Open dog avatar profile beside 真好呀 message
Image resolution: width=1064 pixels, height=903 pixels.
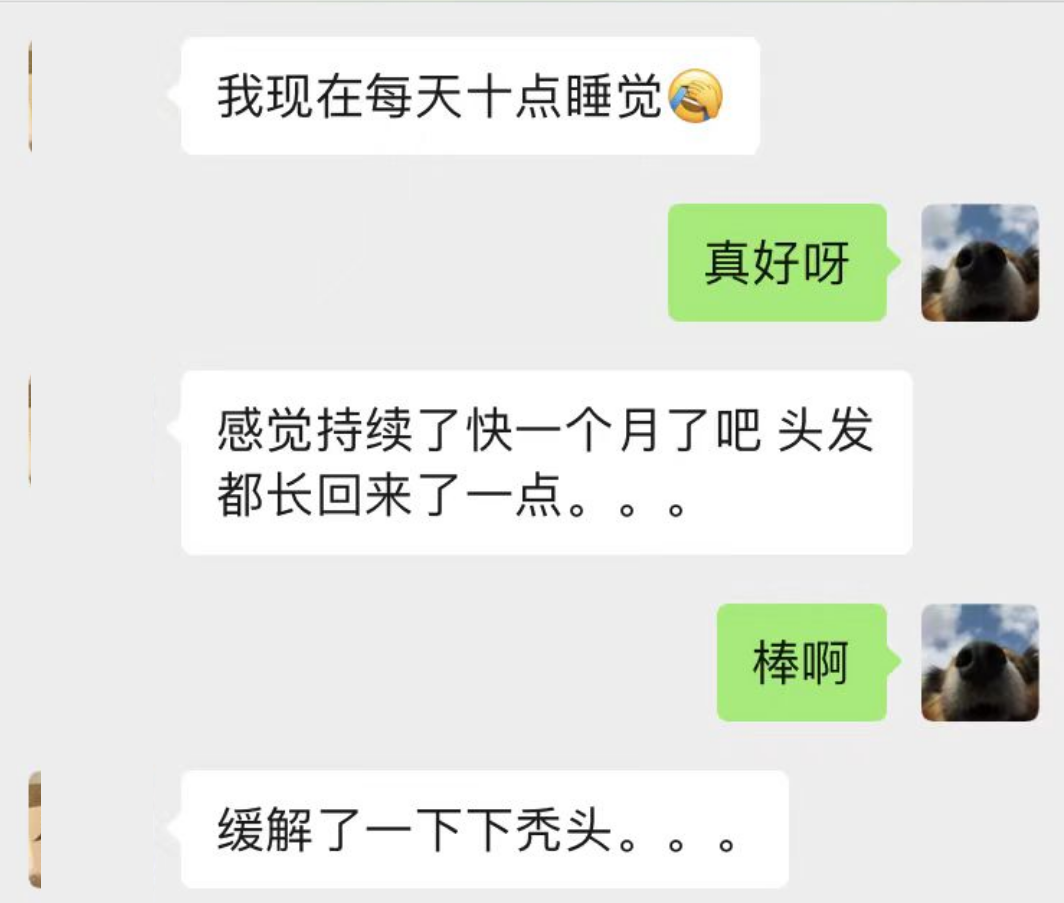click(x=979, y=263)
